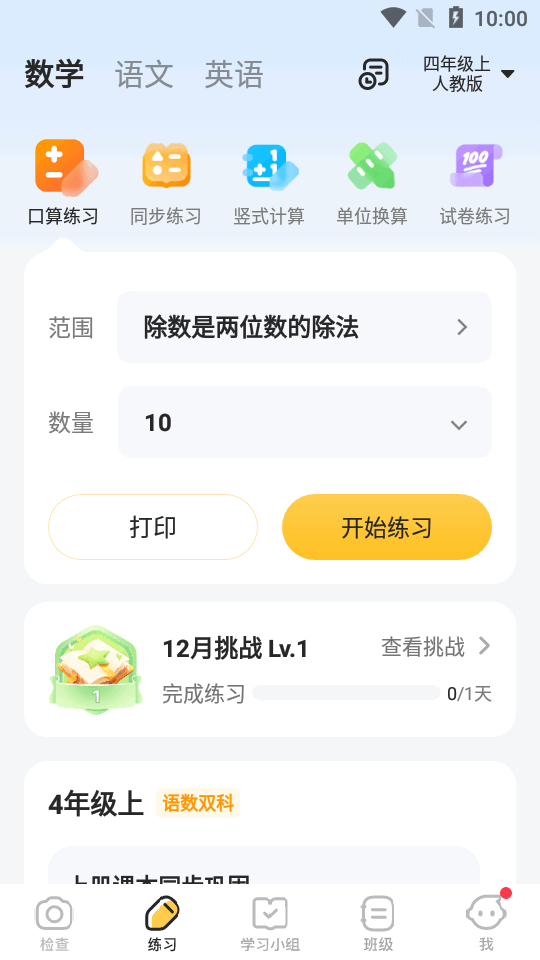Open the 范围 selector 除数是两位数的除法

click(304, 327)
